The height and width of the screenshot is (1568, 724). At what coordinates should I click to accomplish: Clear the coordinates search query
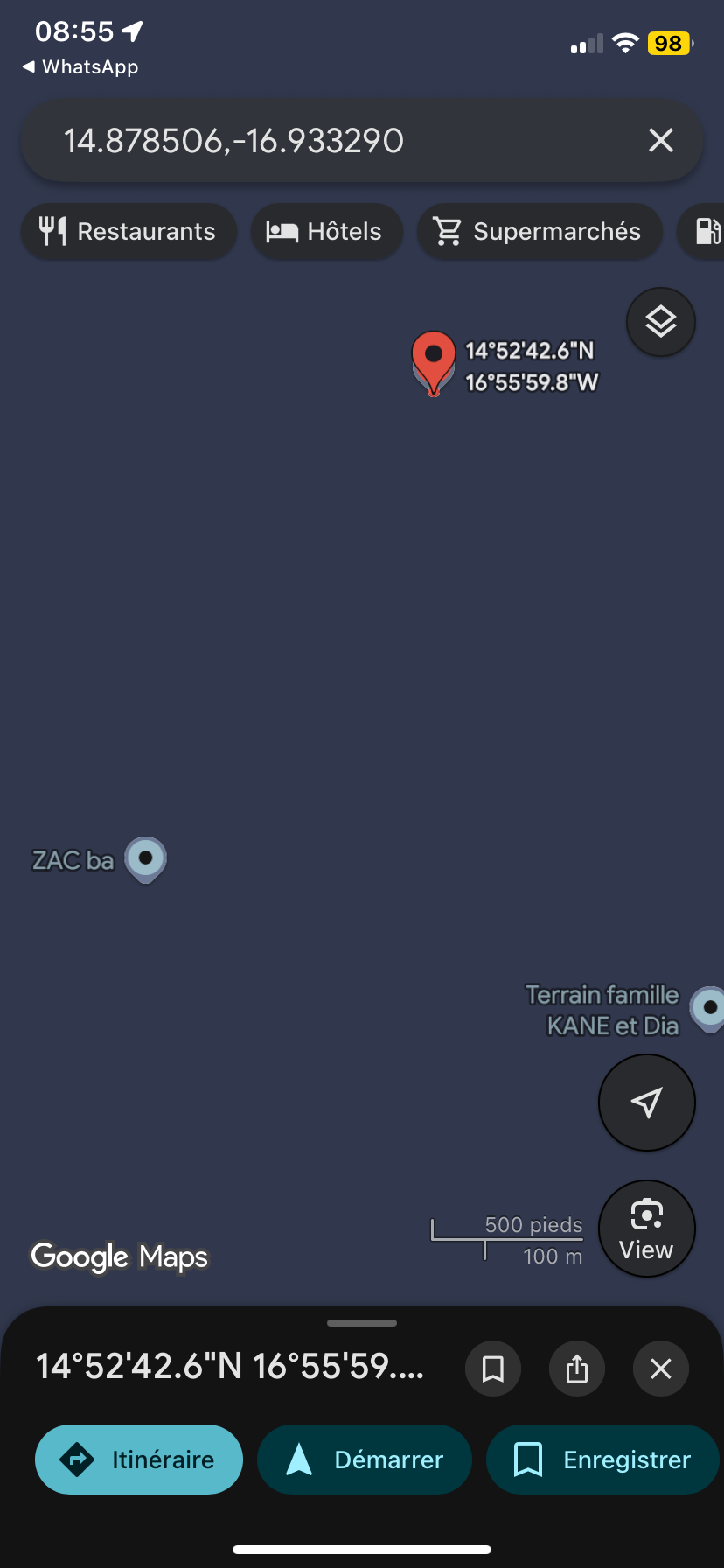click(x=661, y=140)
